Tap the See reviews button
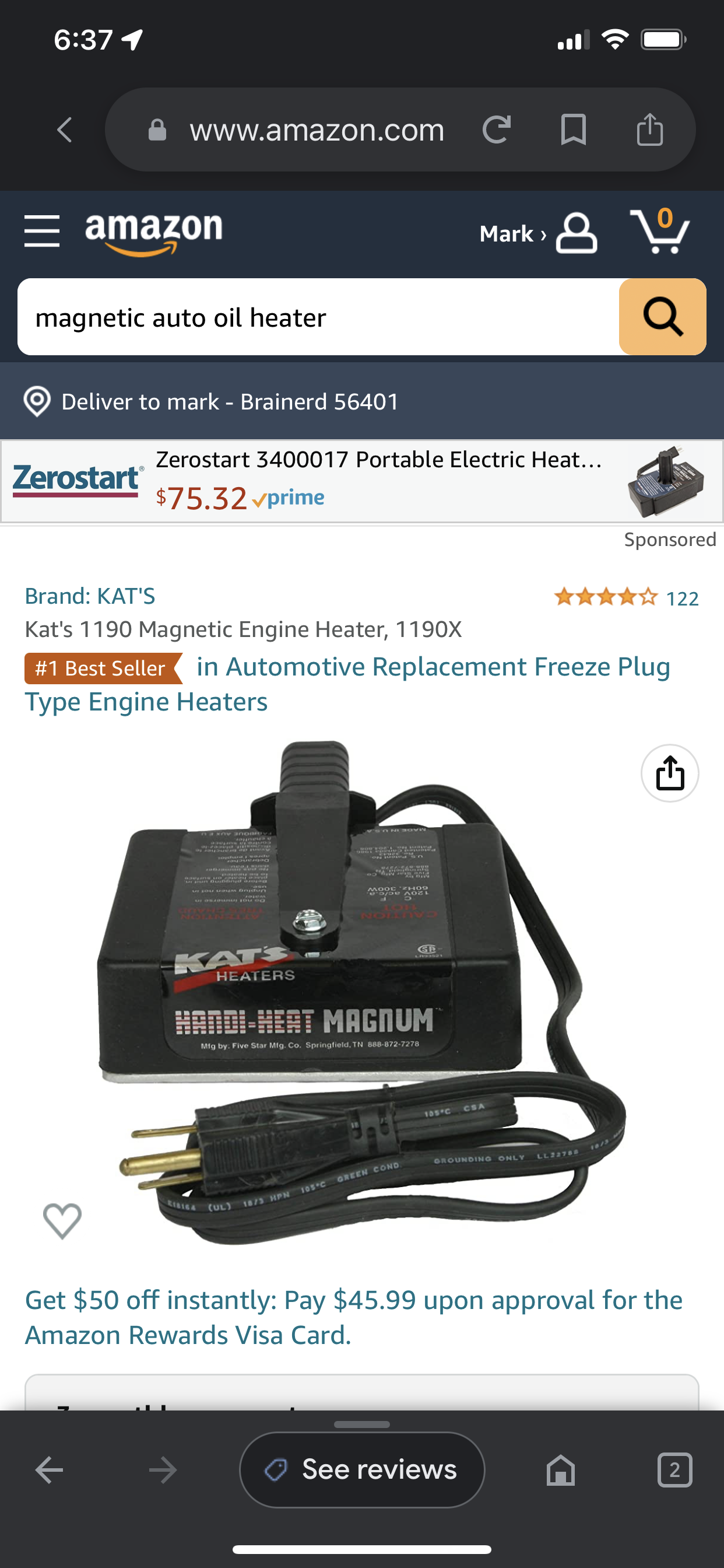The height and width of the screenshot is (1568, 724). 362,1469
